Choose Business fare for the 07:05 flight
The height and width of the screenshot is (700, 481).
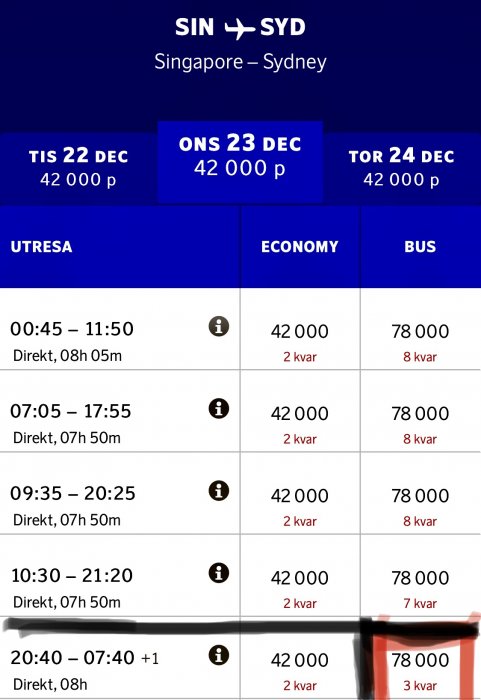pyautogui.click(x=421, y=411)
